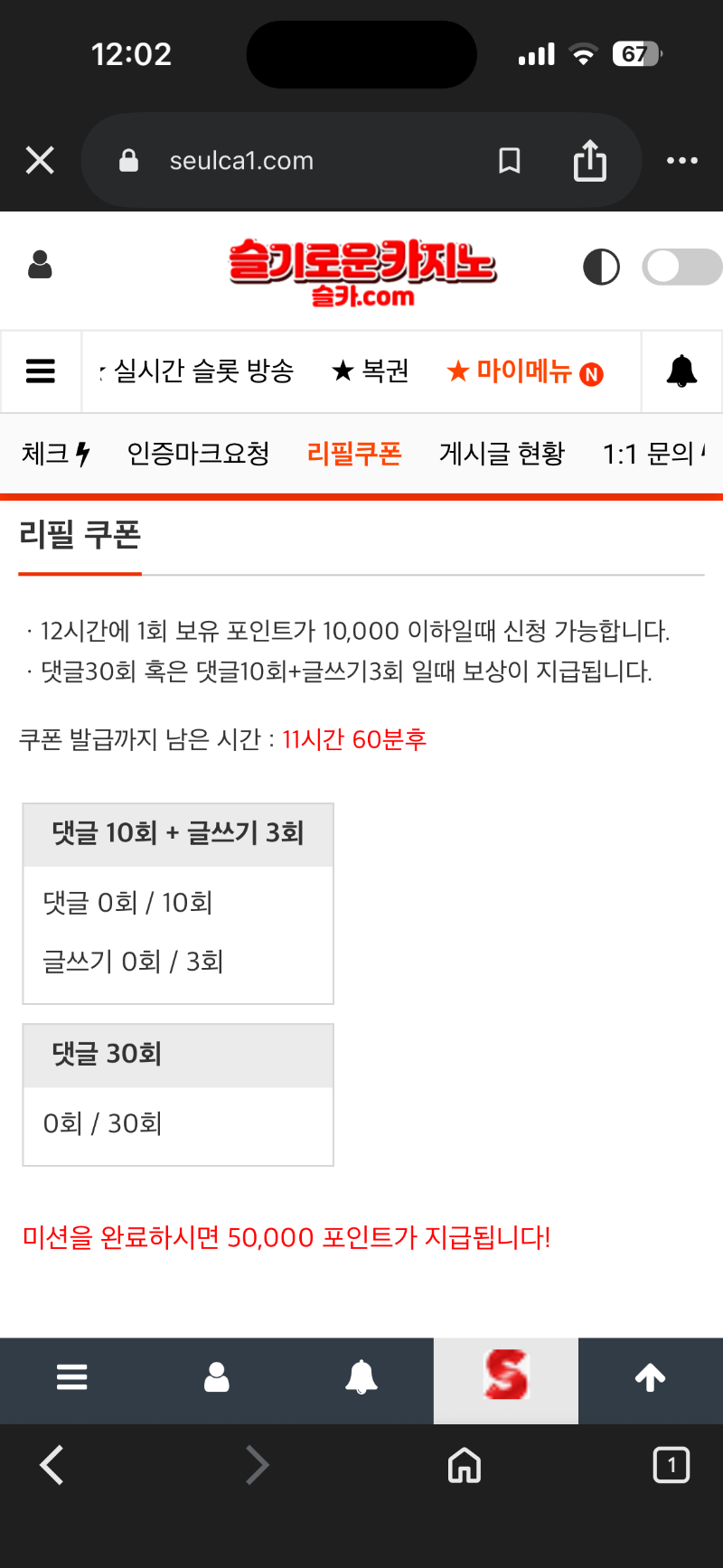
Task: Open the browser overflow menu
Action: (681, 161)
